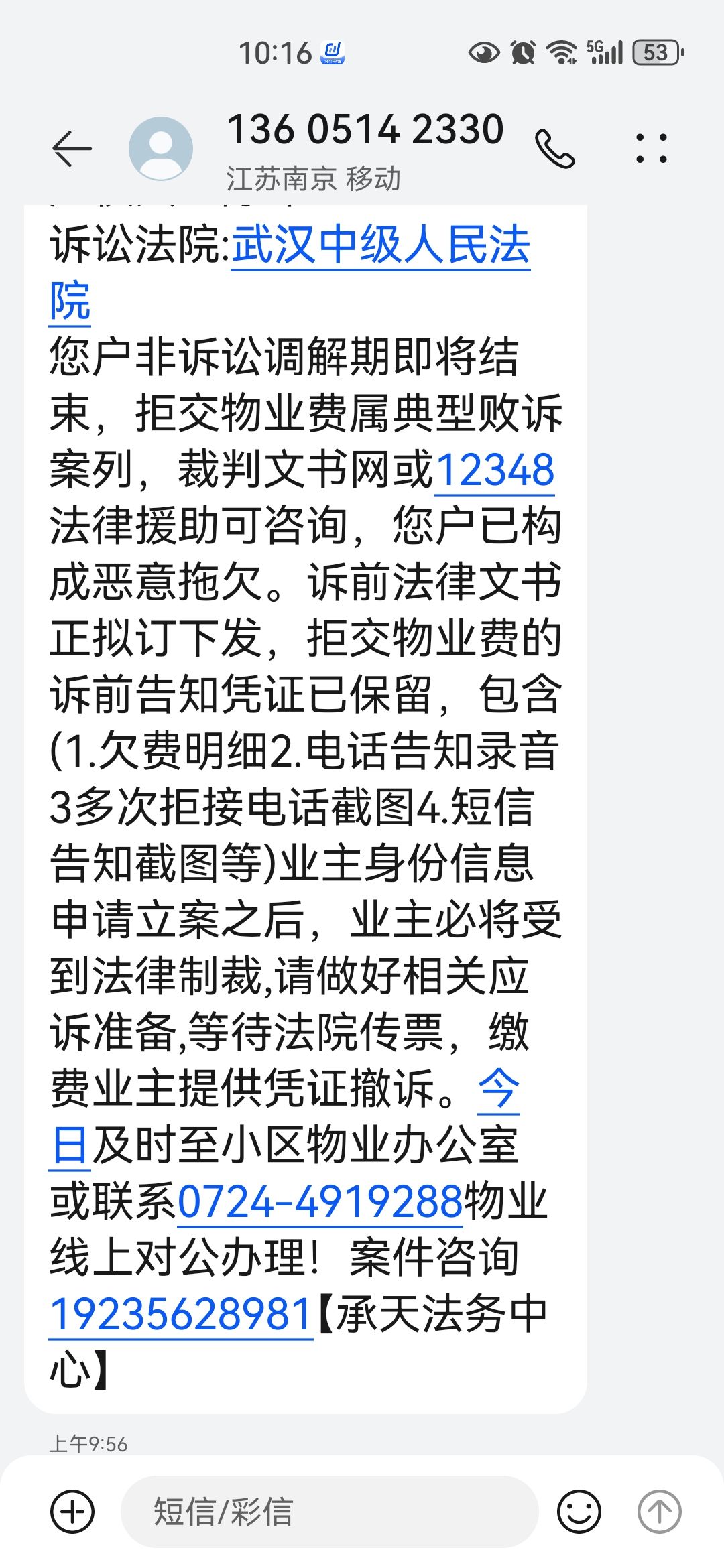Open the overflow menu with four dots
This screenshot has width=724, height=1568.
tap(651, 148)
